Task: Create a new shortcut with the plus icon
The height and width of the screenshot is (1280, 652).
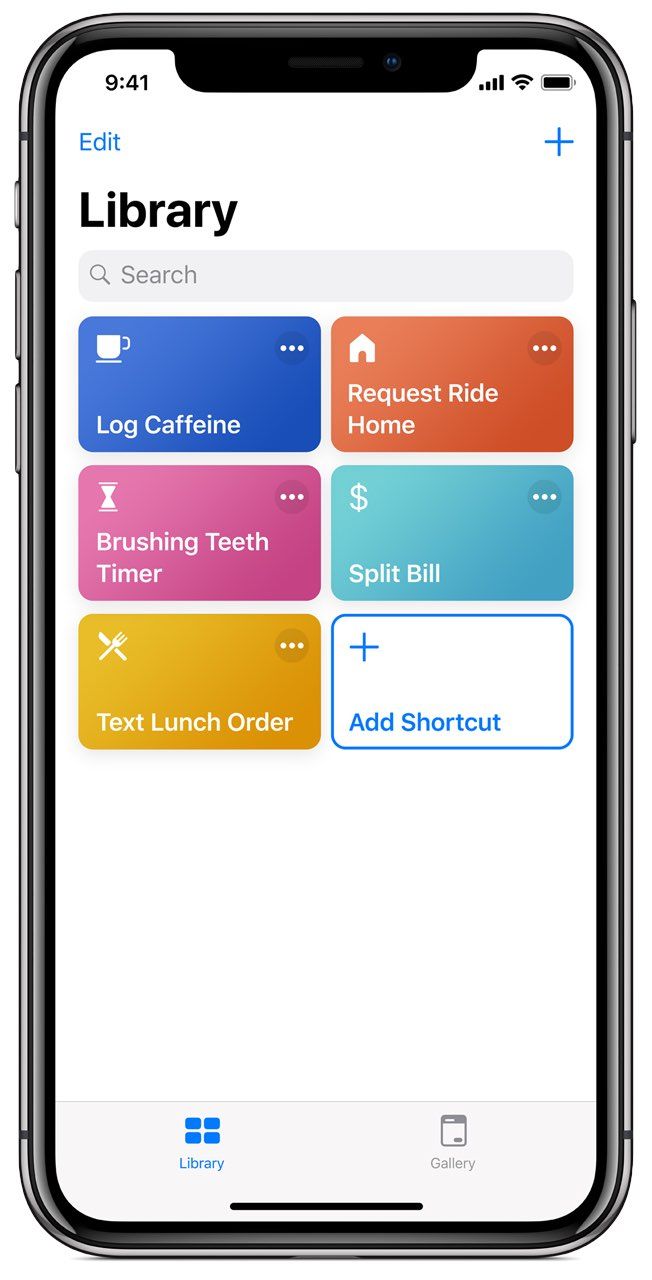Action: point(558,142)
